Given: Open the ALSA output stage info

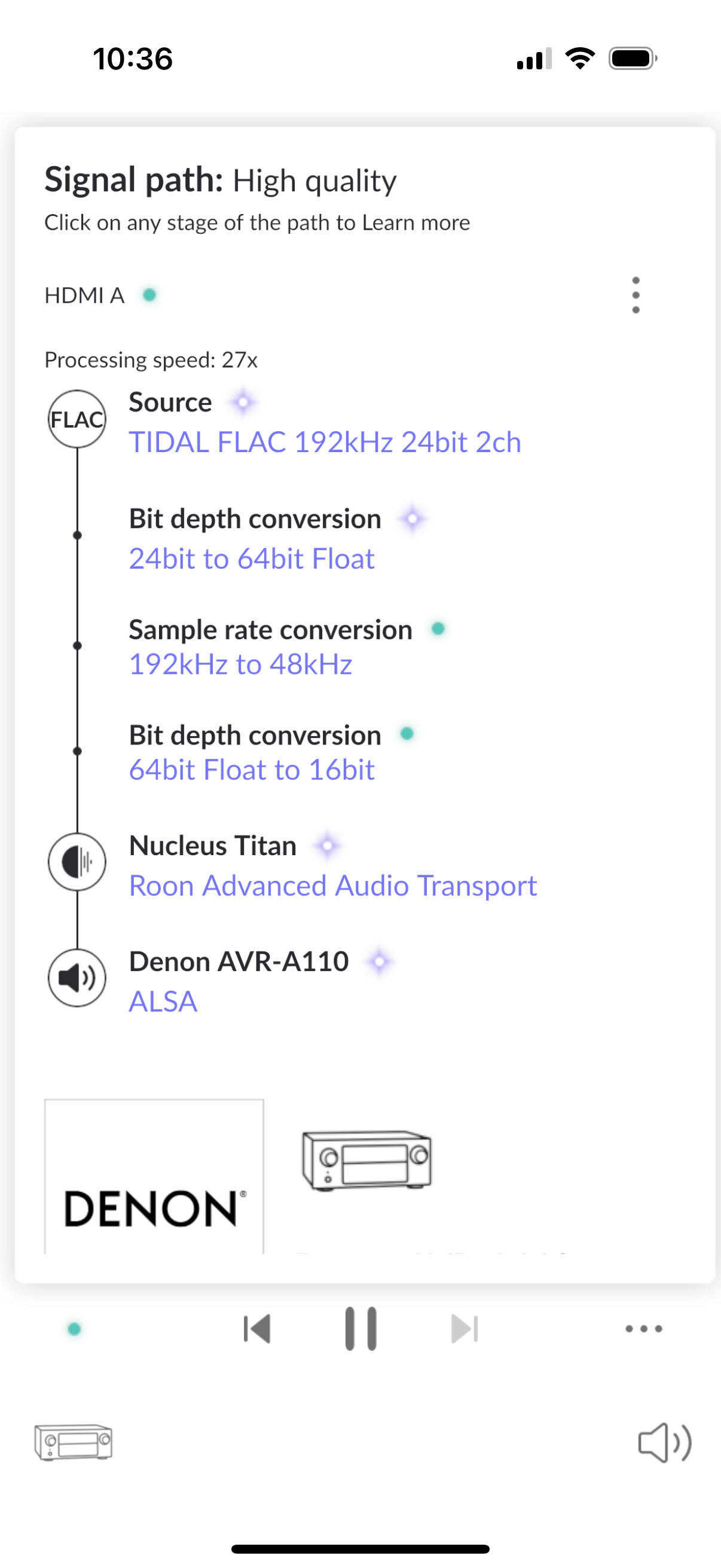Looking at the screenshot, I should coord(163,1001).
